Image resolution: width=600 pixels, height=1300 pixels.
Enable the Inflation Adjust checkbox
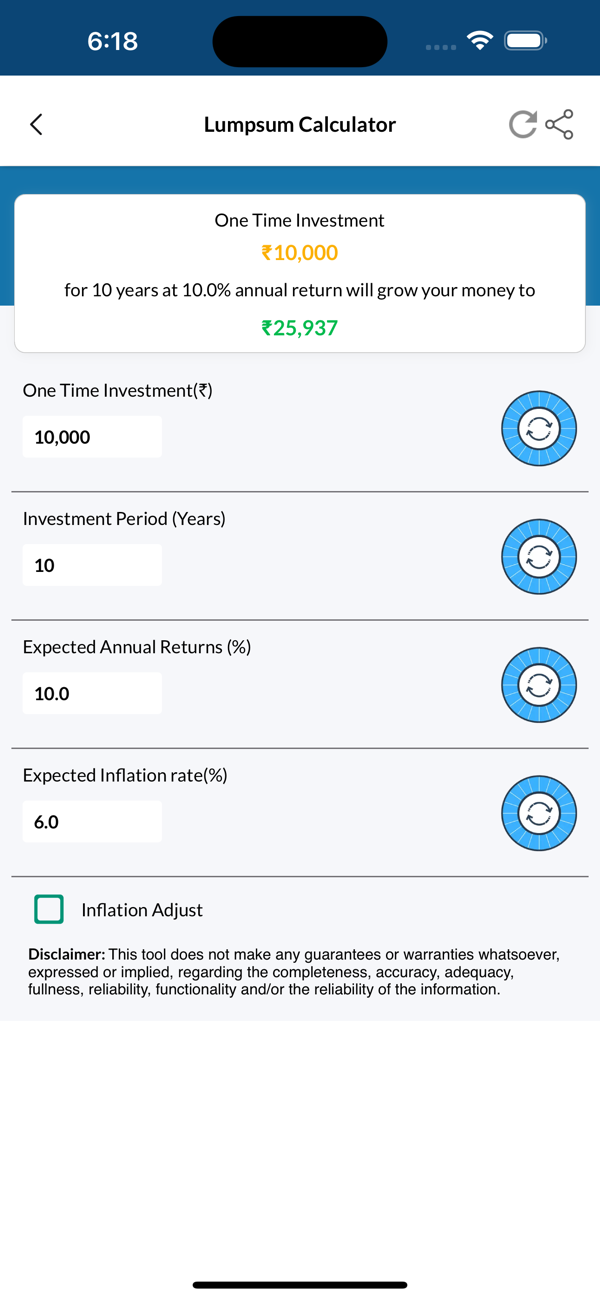pyautogui.click(x=49, y=909)
